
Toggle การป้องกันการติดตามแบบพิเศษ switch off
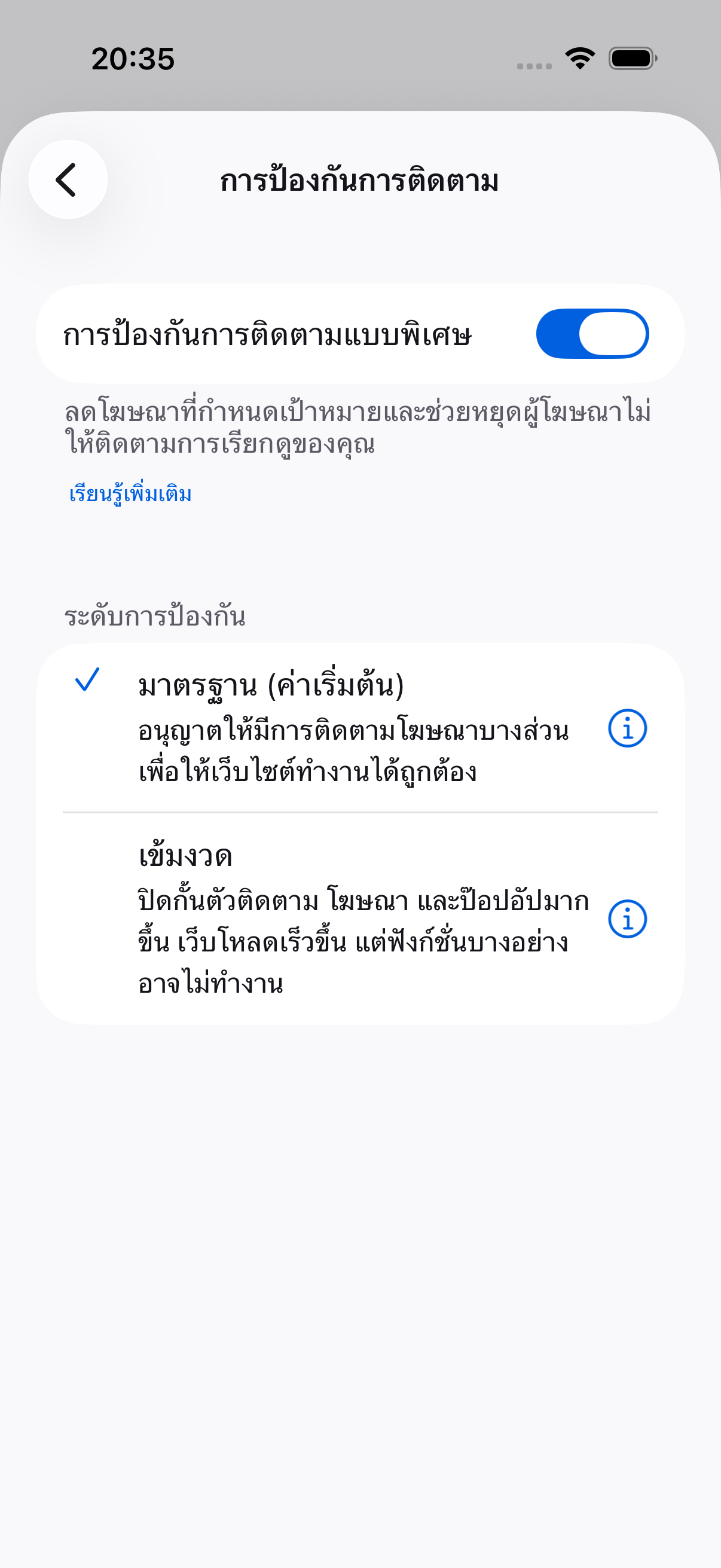592,334
